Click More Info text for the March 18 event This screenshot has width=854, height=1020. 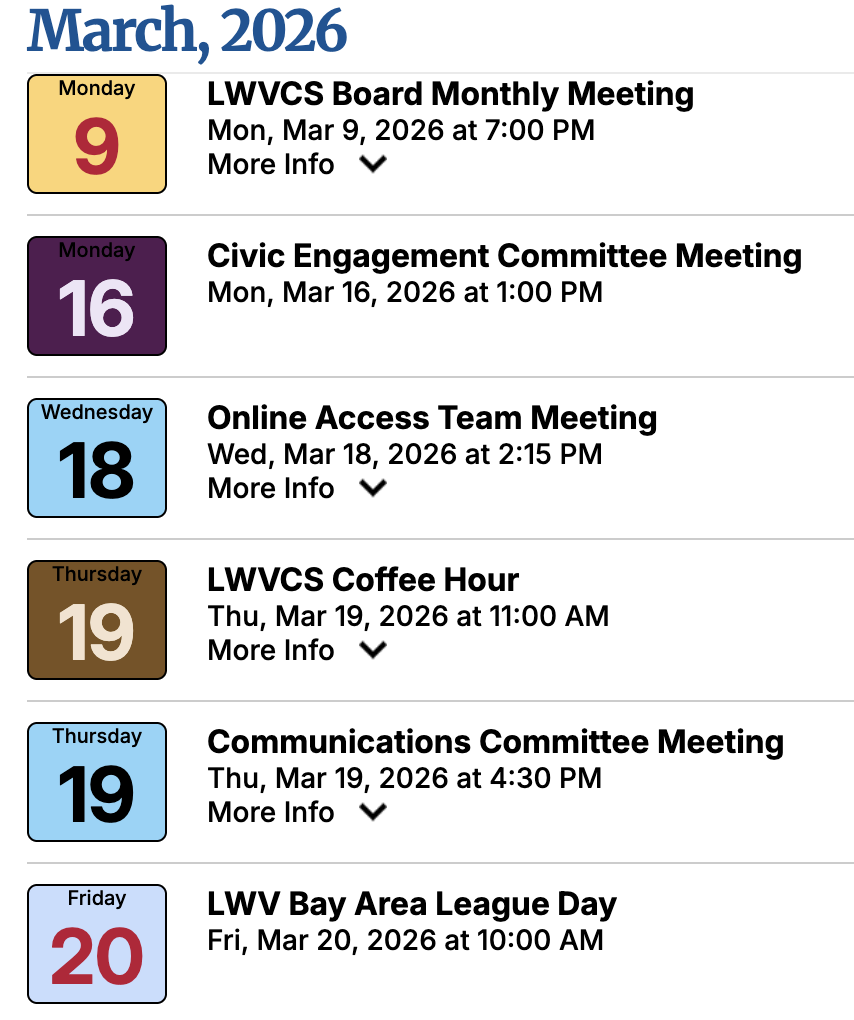pos(270,488)
